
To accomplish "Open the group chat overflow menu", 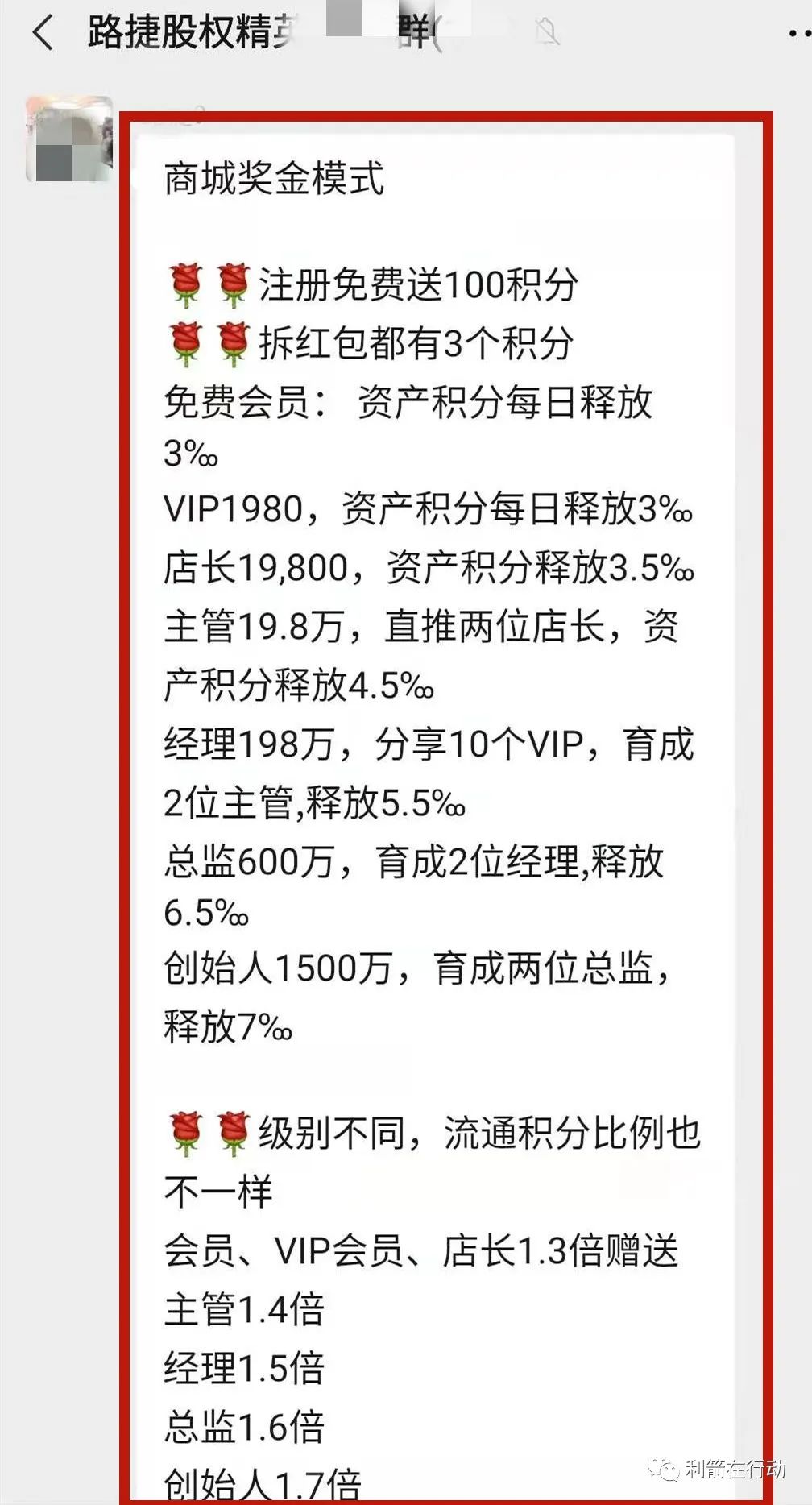I will point(797,34).
